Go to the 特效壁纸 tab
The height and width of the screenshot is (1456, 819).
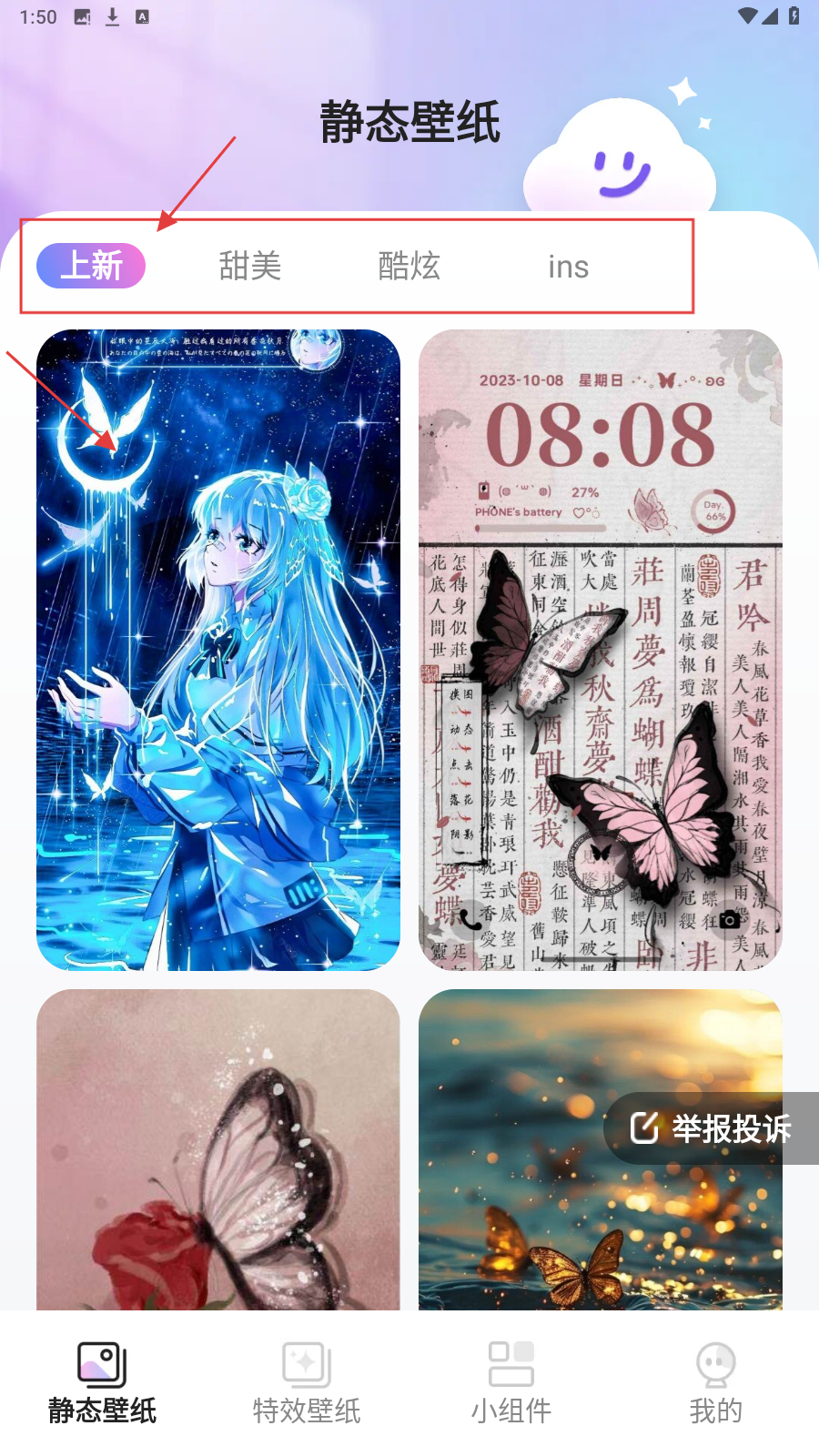click(307, 1382)
